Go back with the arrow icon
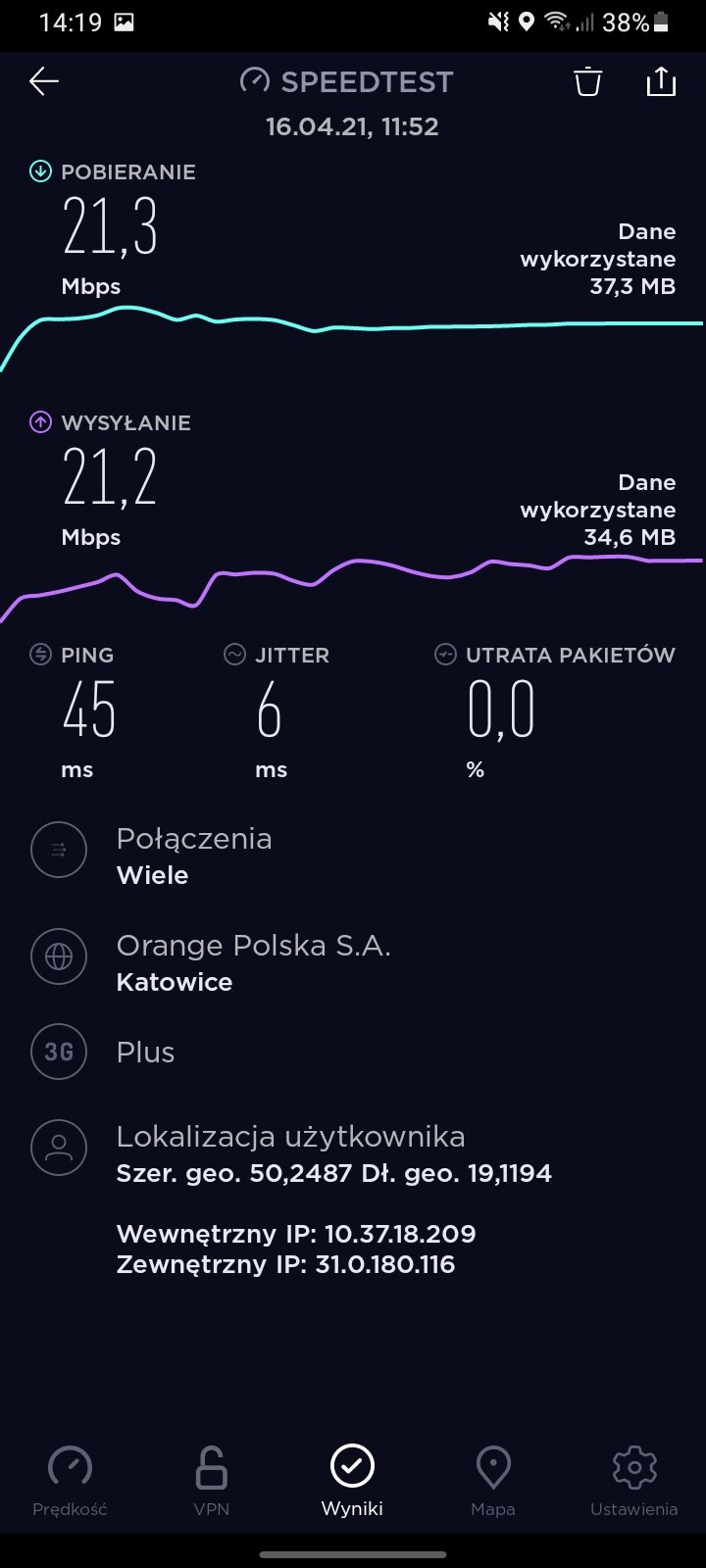706x1568 pixels. pyautogui.click(x=44, y=81)
